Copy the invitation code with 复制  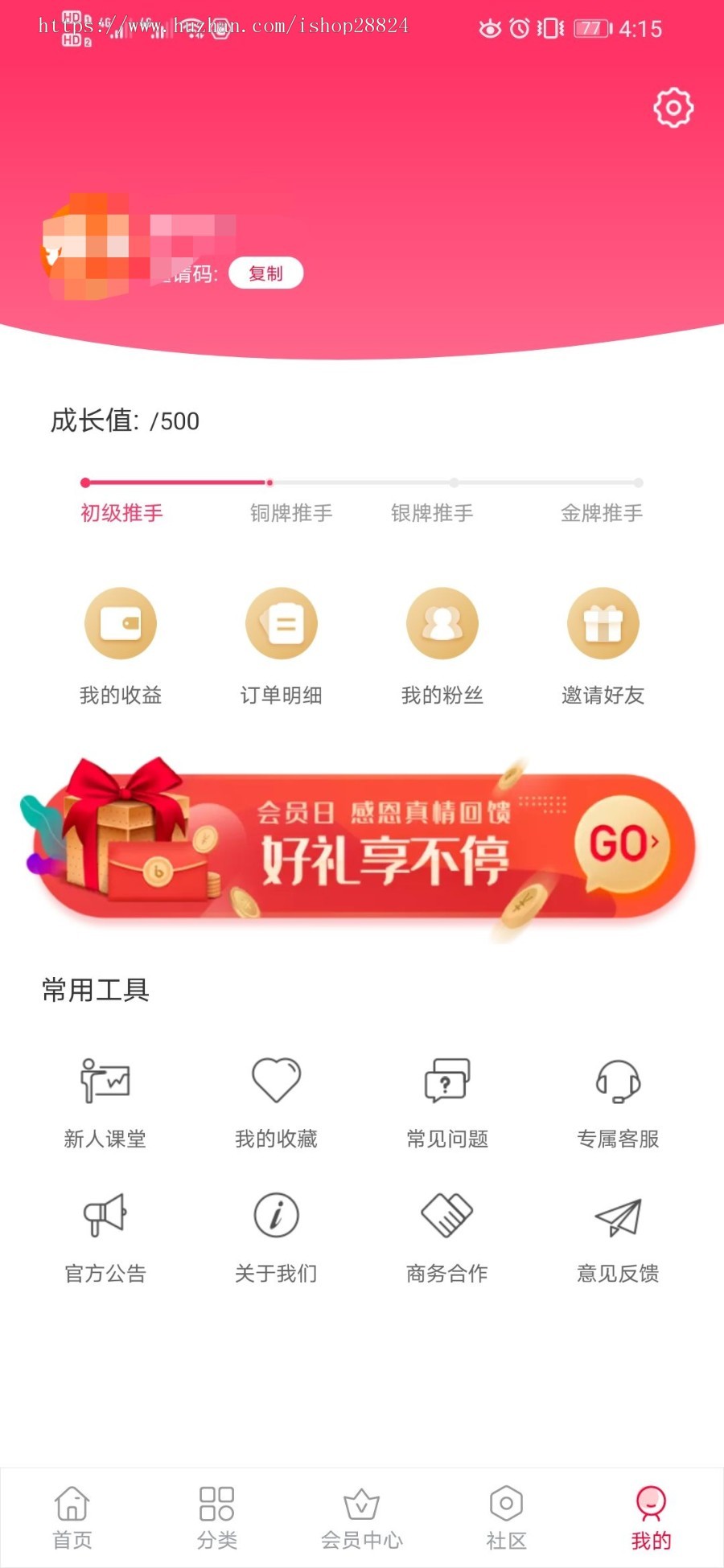(265, 273)
